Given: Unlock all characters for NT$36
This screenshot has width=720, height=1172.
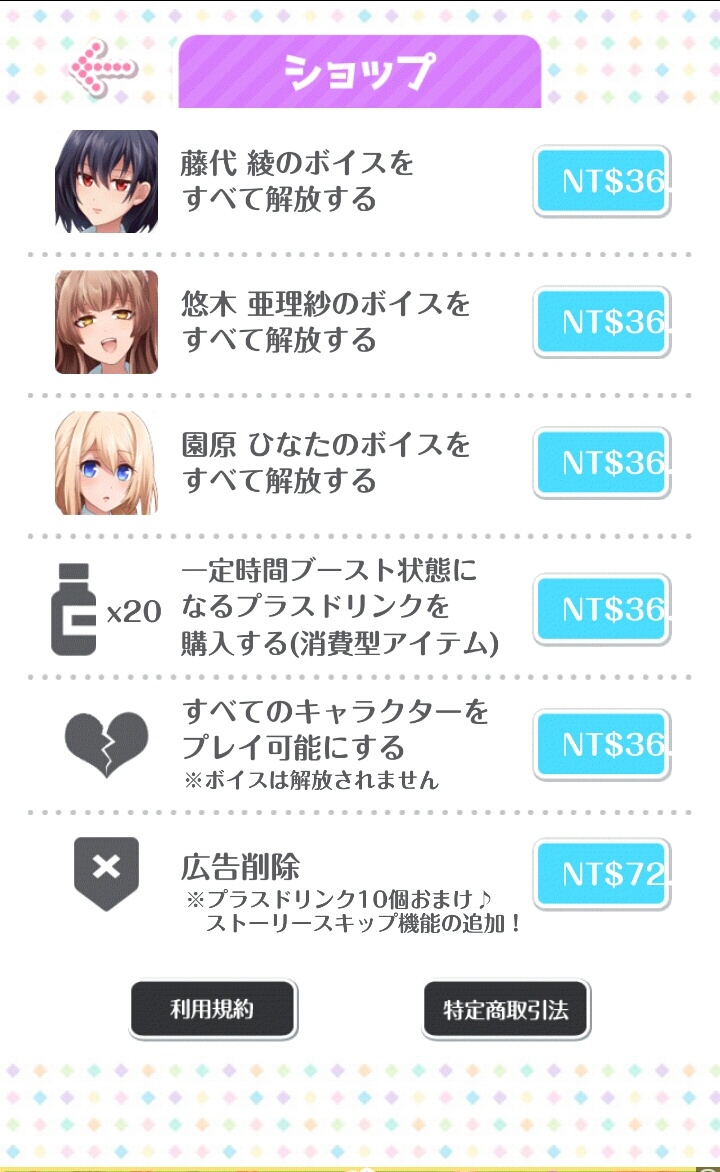Looking at the screenshot, I should click(602, 744).
